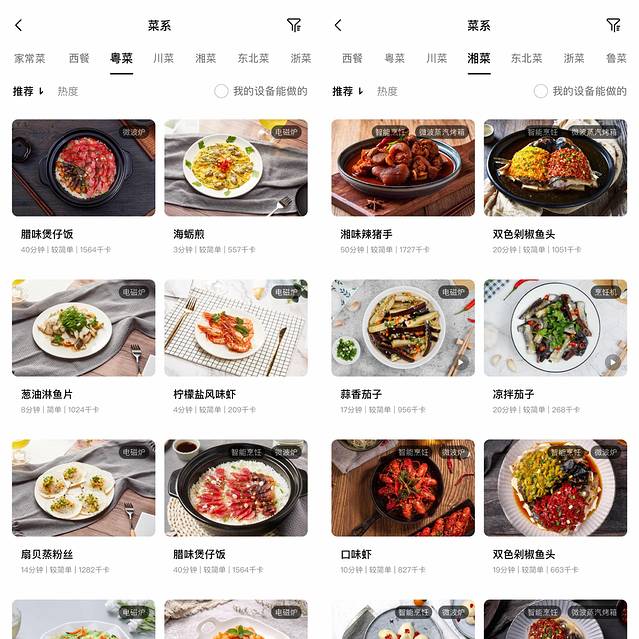
Task: Check 我的设备能做的 on the 粤菜 list
Action: (x=222, y=91)
